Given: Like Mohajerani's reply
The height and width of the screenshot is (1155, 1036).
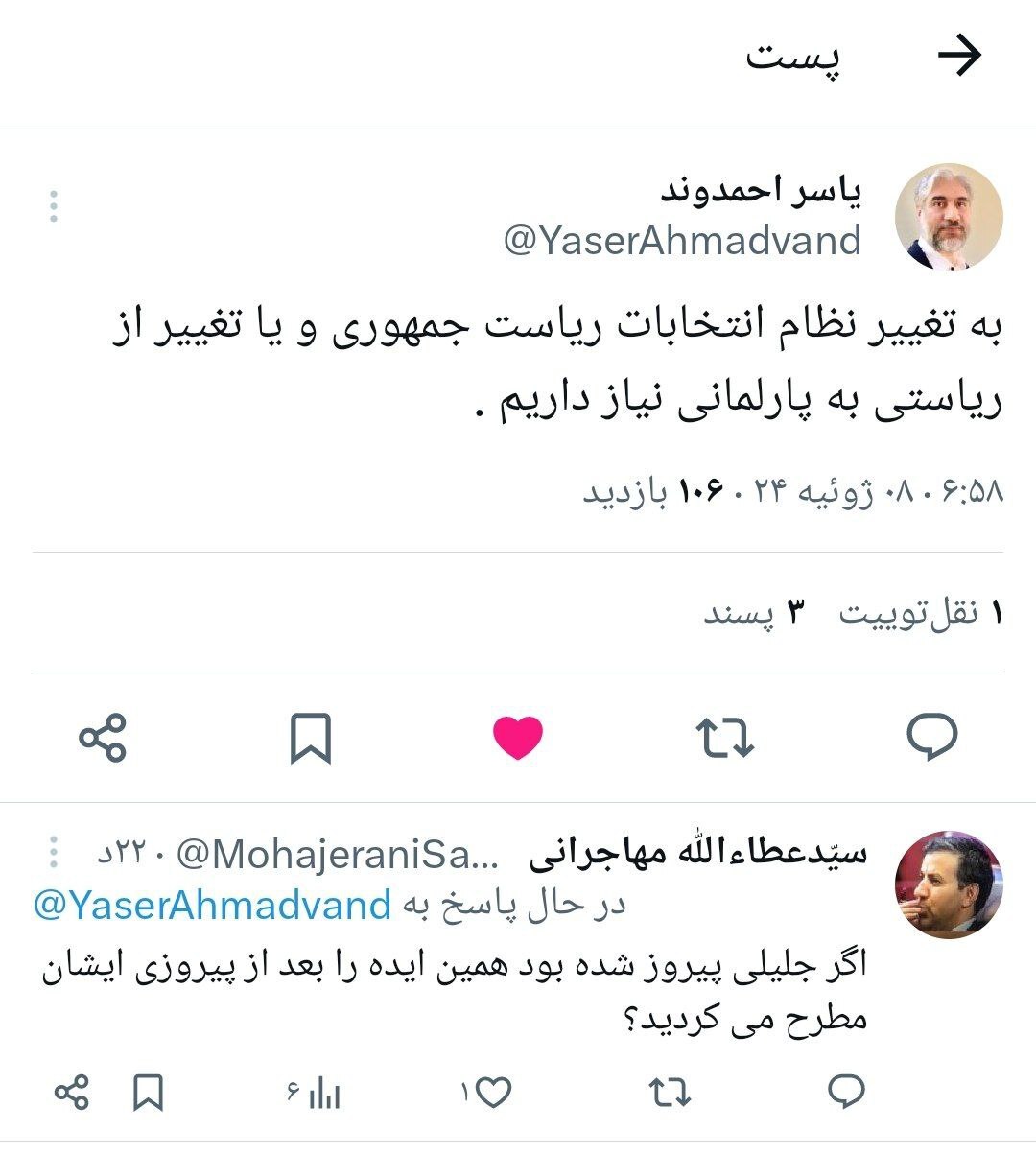Looking at the screenshot, I should point(494,1092).
